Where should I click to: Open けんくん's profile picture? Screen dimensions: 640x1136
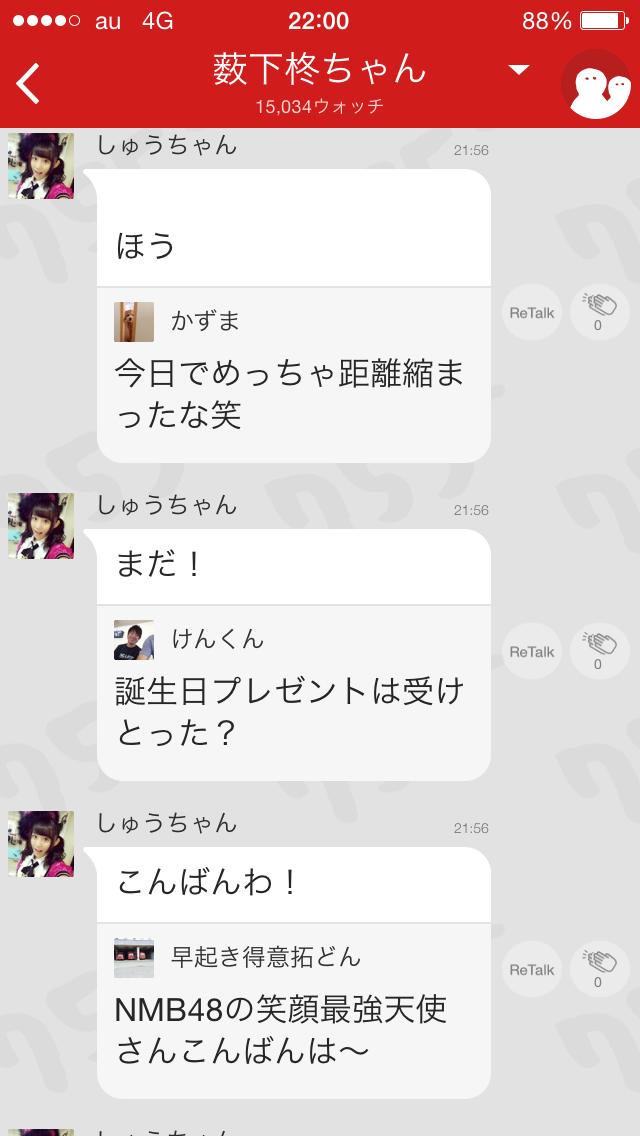point(134,640)
